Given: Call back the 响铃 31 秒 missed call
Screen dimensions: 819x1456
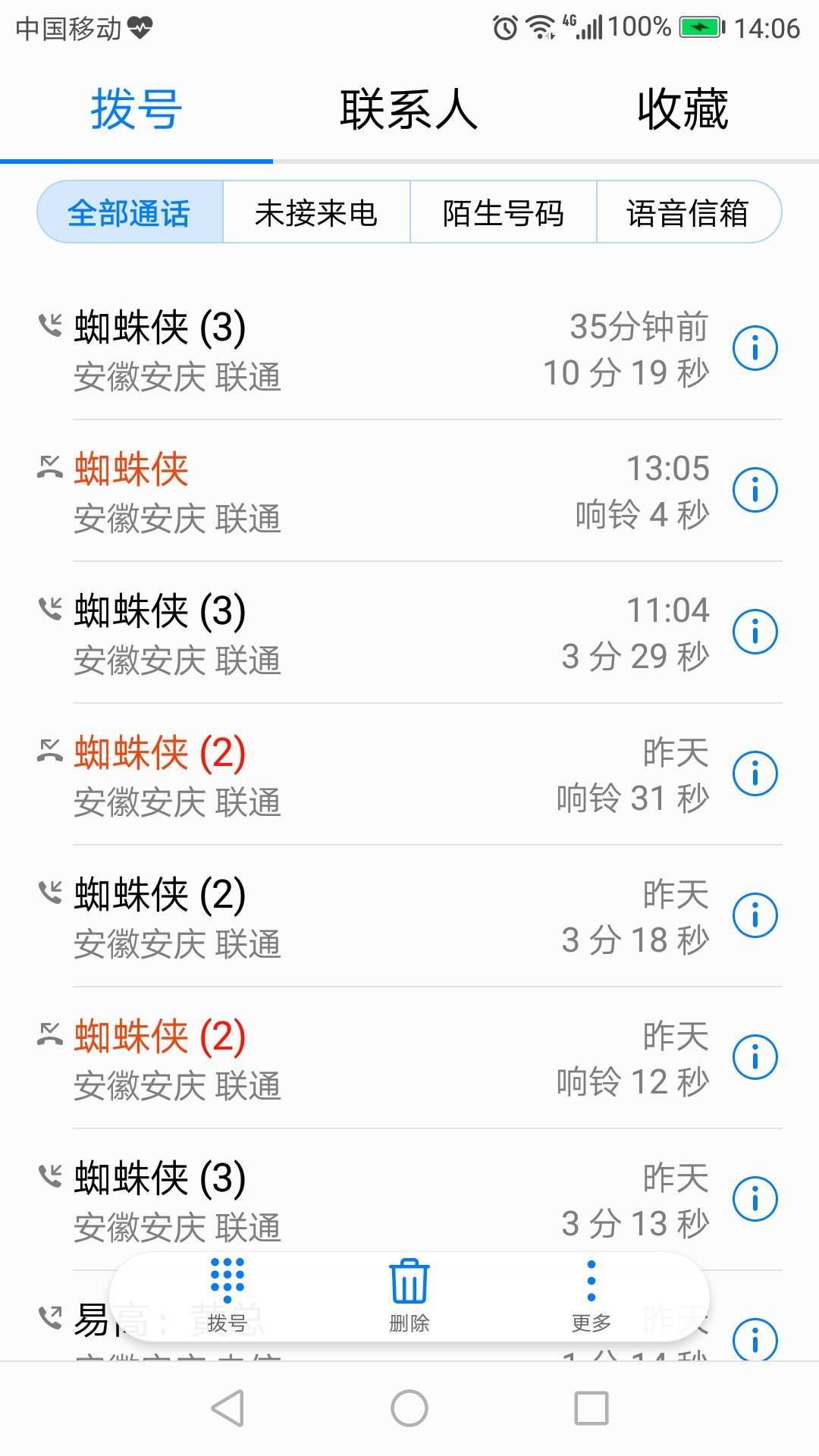Looking at the screenshot, I should [x=303, y=774].
